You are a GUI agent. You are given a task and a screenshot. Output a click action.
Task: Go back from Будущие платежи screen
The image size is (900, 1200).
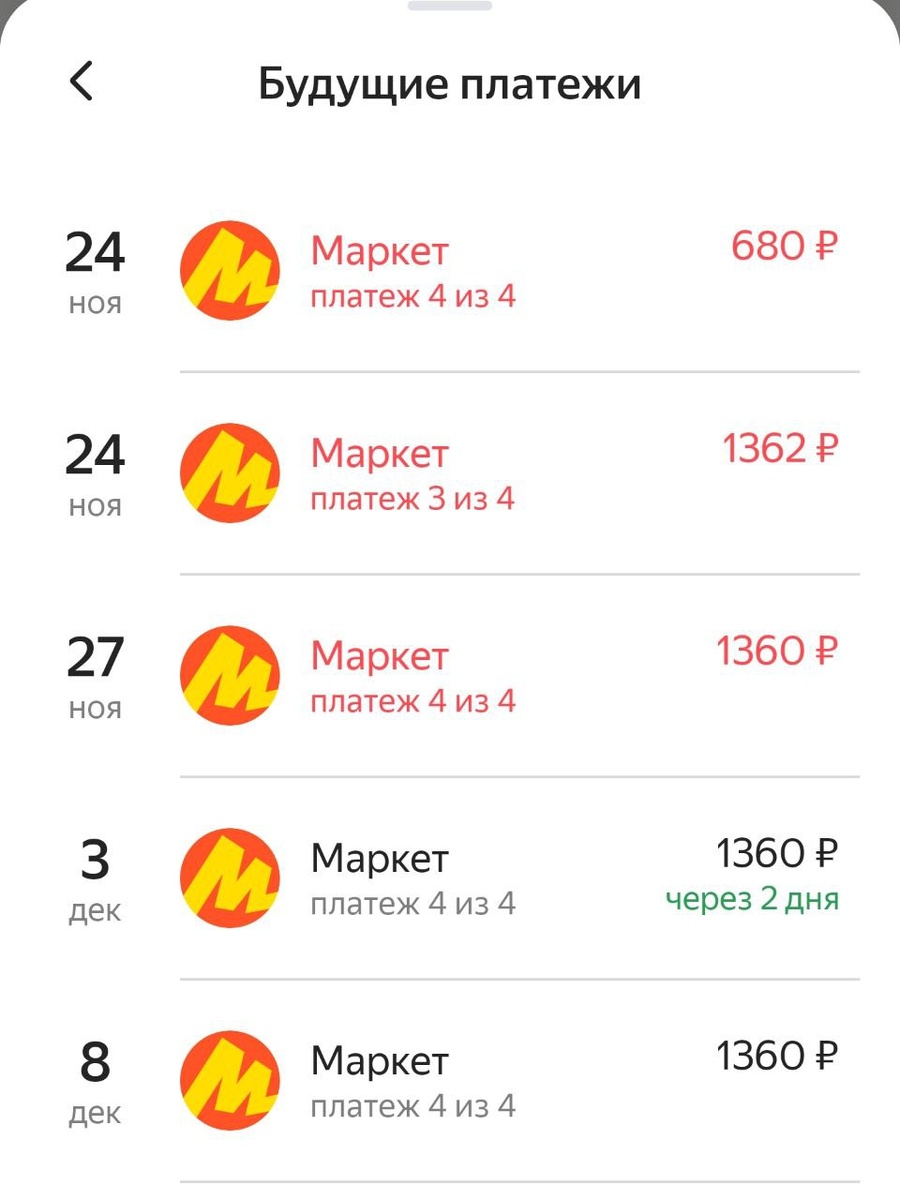pyautogui.click(x=82, y=82)
